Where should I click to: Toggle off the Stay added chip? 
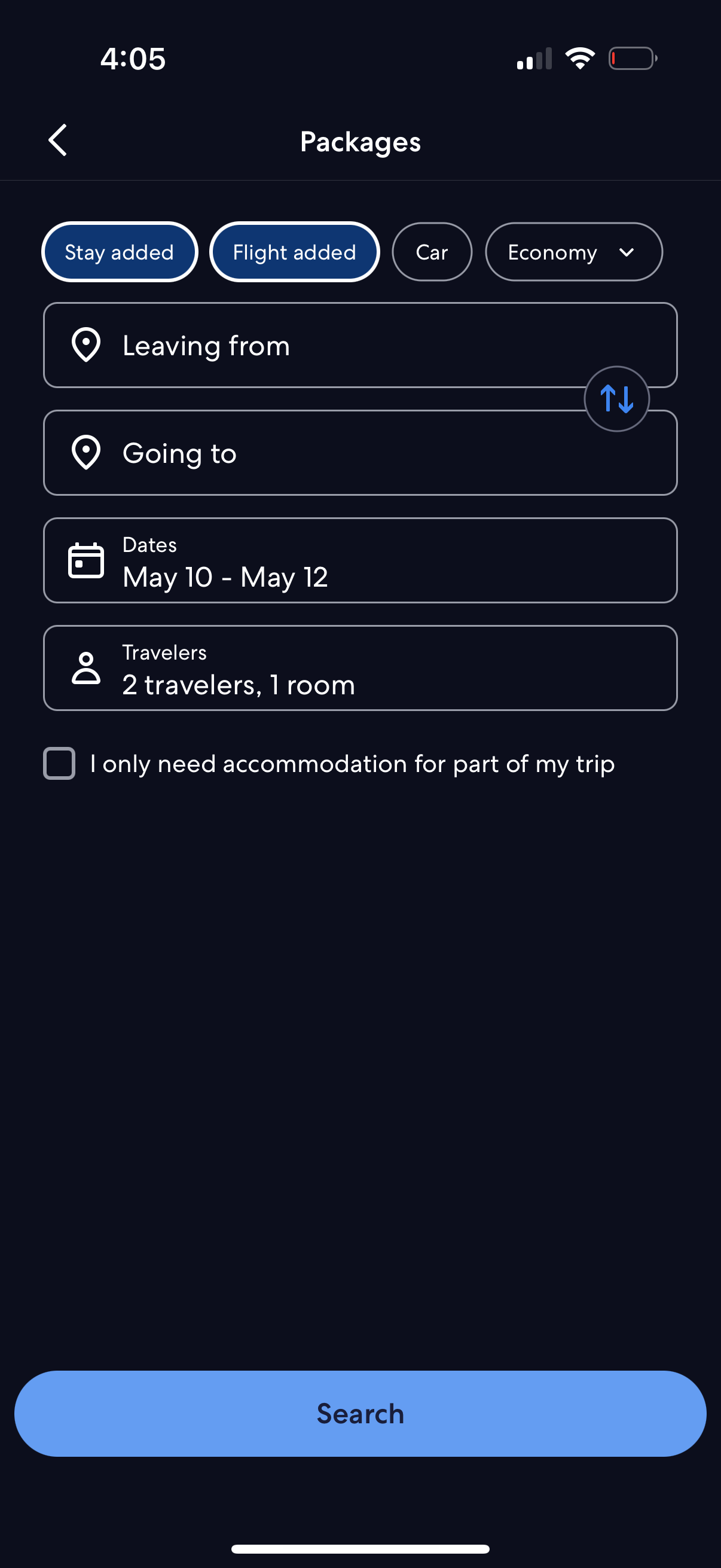pos(119,251)
